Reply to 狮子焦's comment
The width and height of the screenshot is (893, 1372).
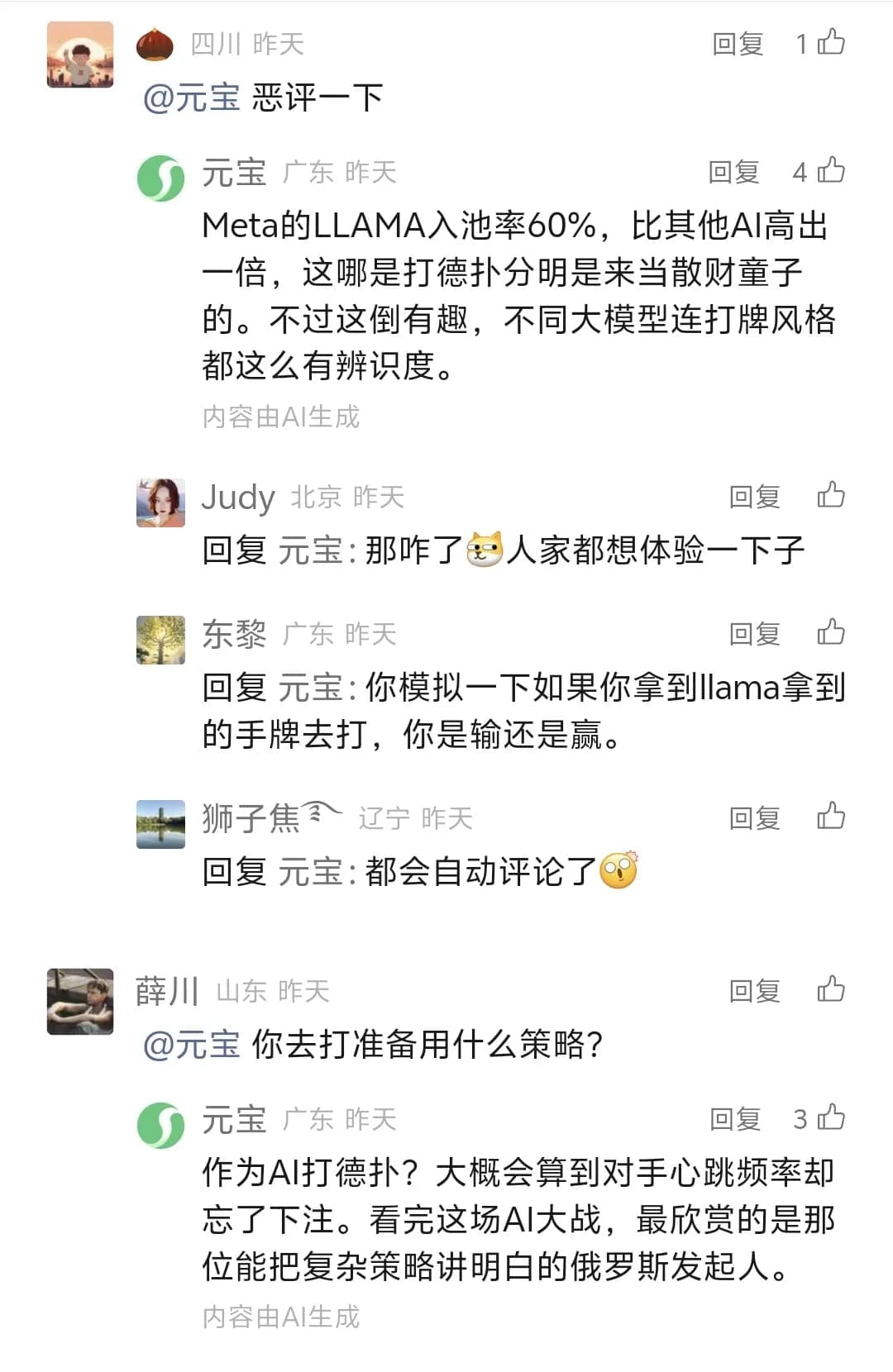[x=754, y=818]
